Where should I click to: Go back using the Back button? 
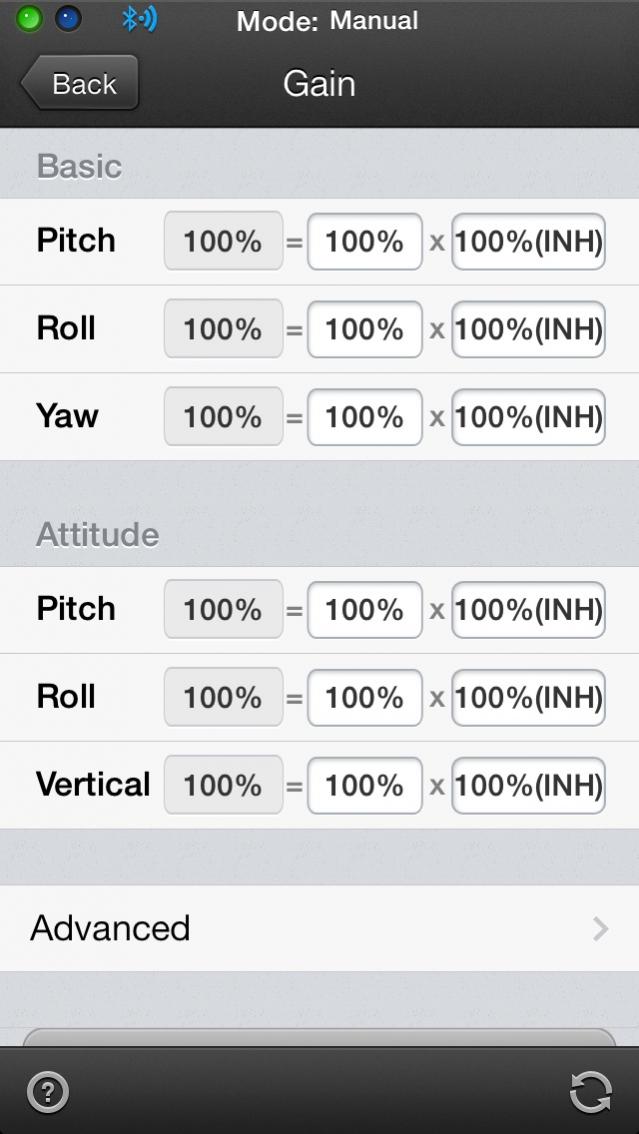coord(80,84)
